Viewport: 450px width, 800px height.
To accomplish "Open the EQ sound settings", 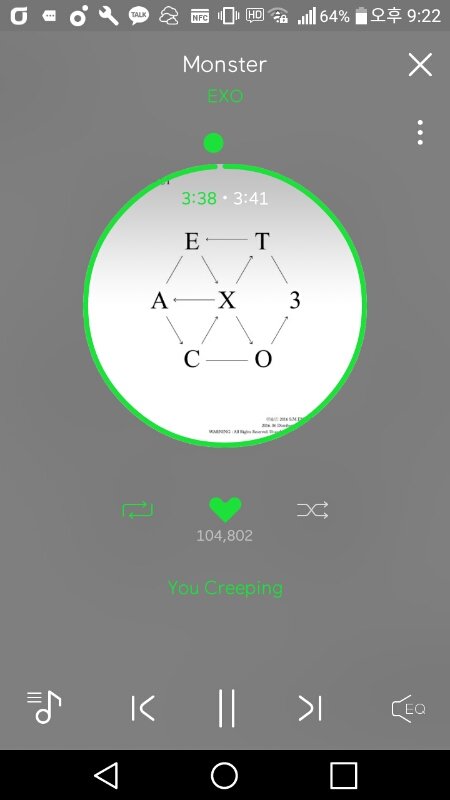I will pyautogui.click(x=408, y=709).
